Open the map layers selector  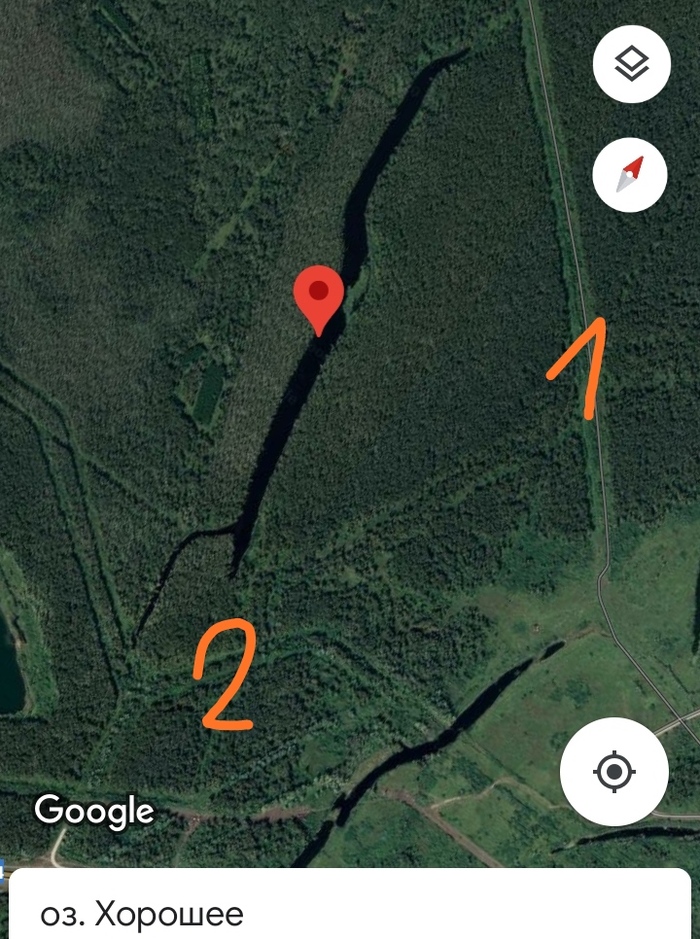click(631, 65)
